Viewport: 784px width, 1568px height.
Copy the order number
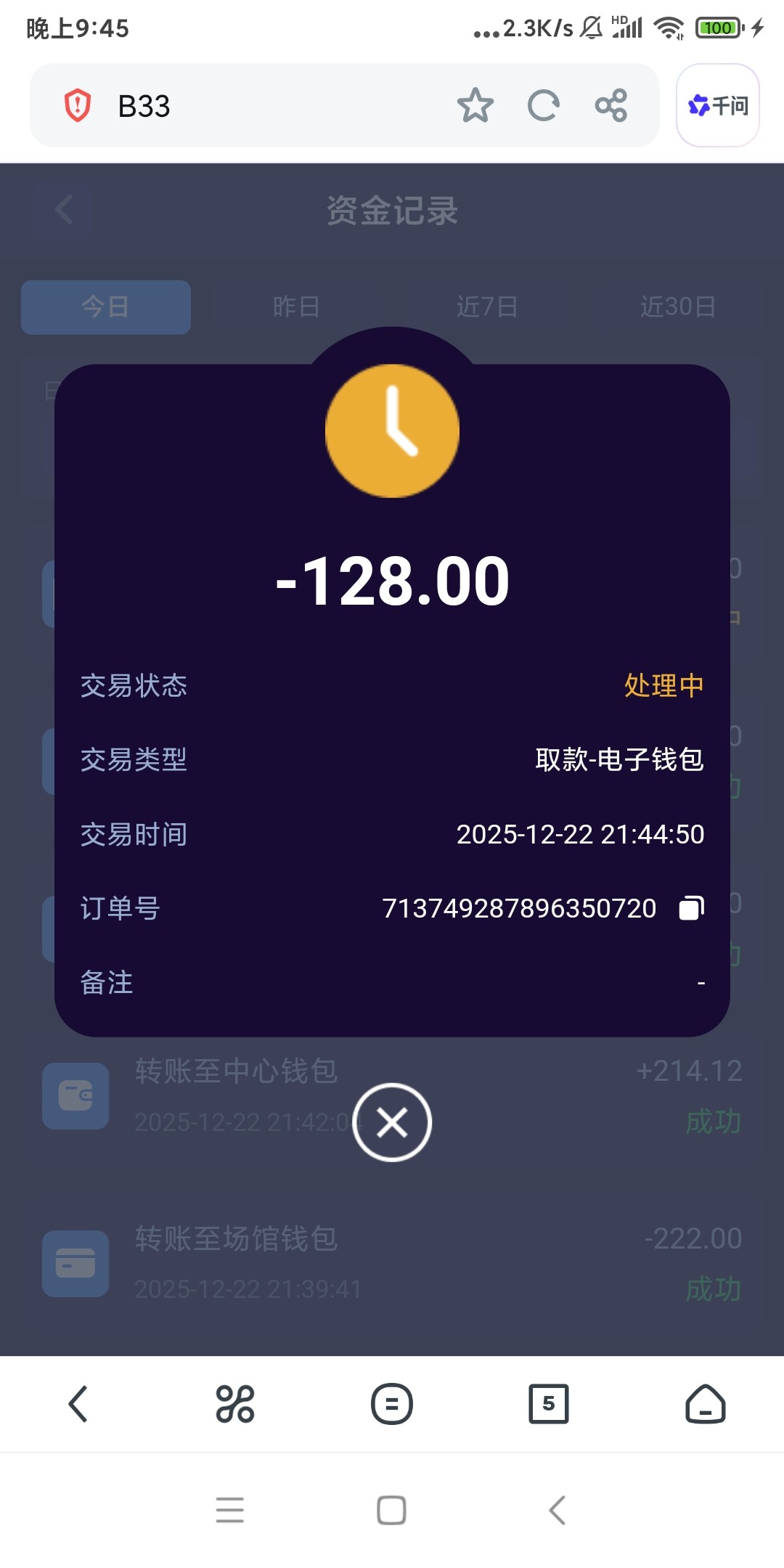pyautogui.click(x=691, y=908)
